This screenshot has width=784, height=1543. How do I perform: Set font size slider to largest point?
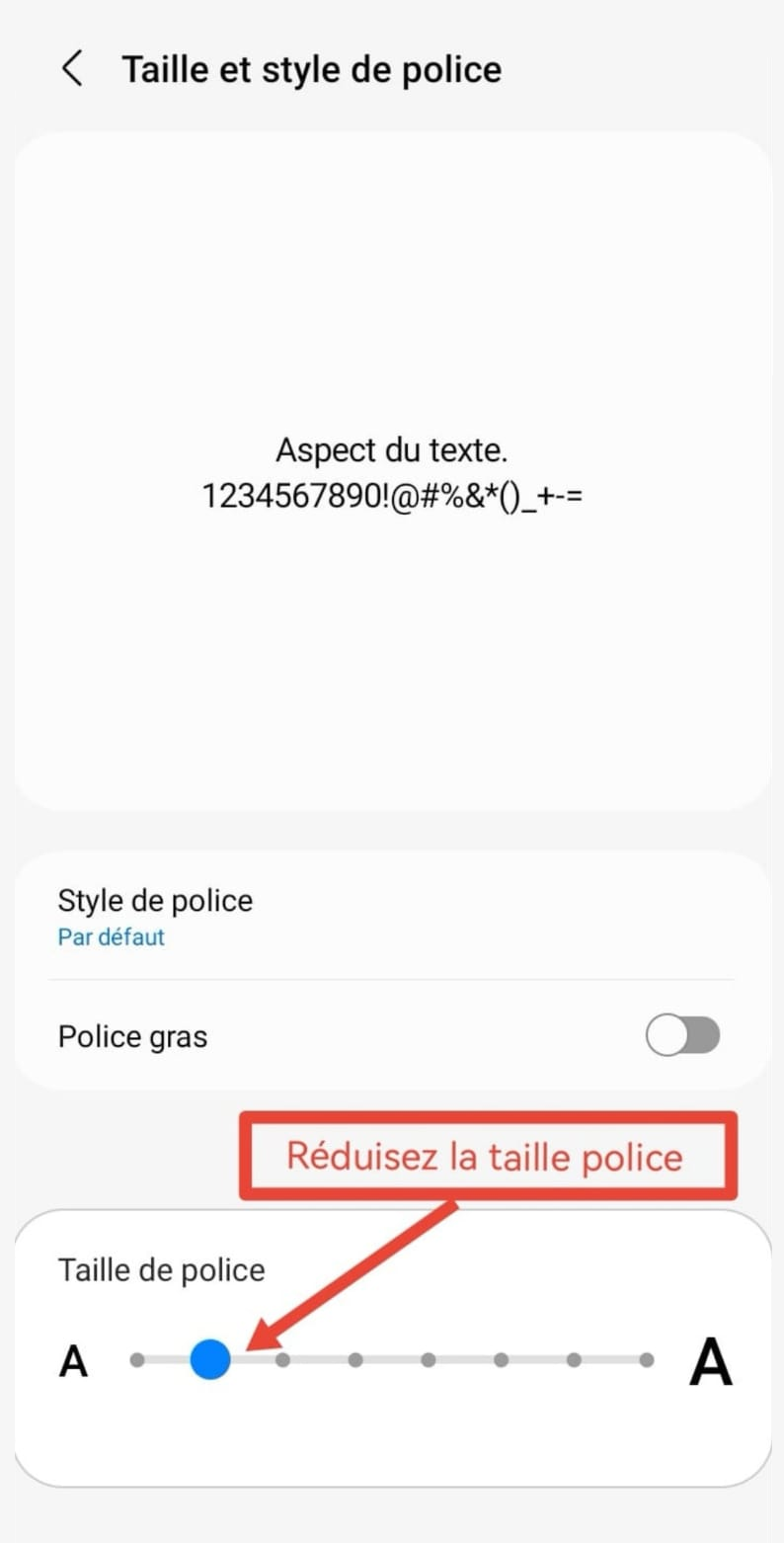647,1360
